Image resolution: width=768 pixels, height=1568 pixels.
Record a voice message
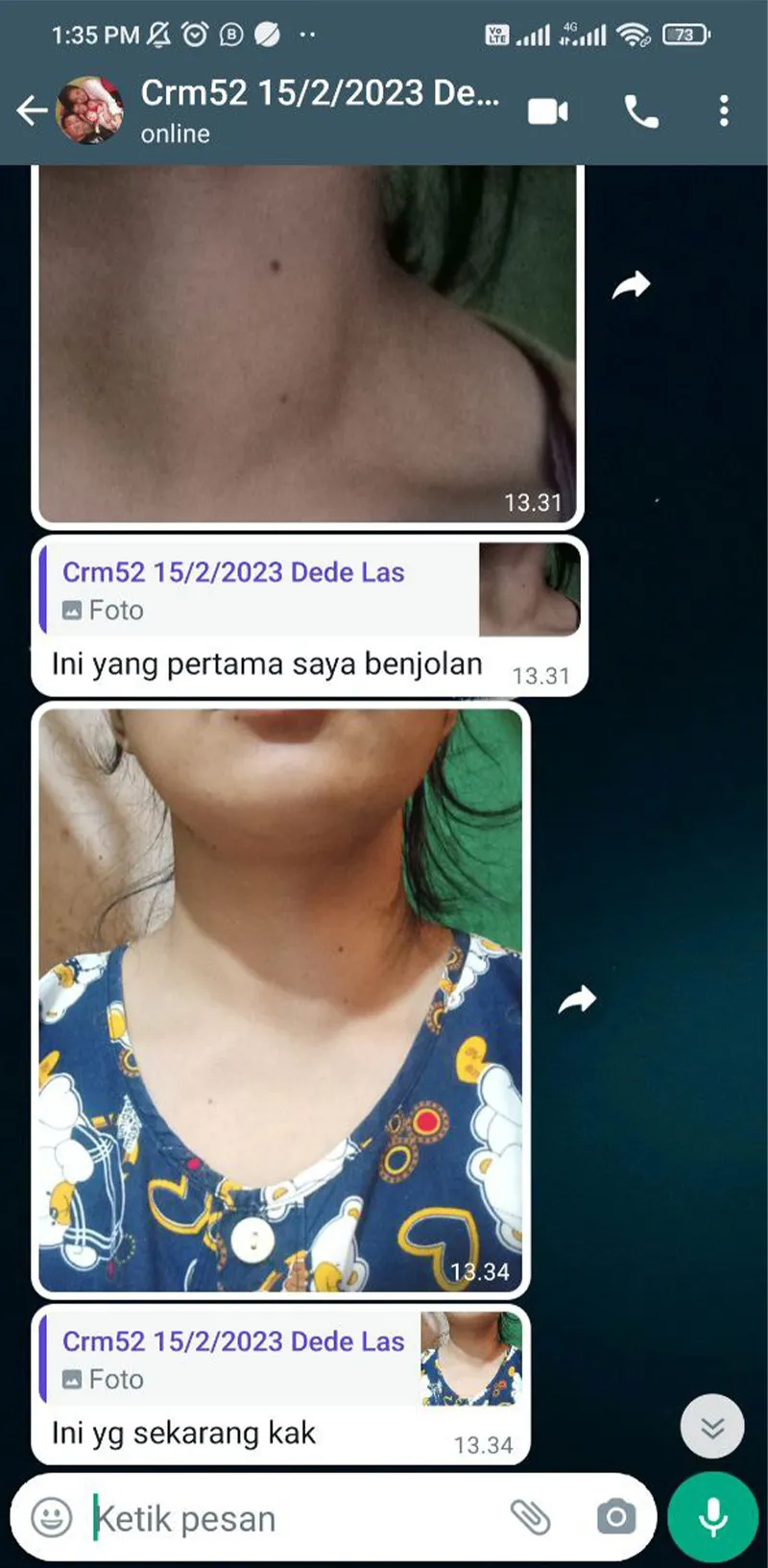click(x=712, y=1518)
